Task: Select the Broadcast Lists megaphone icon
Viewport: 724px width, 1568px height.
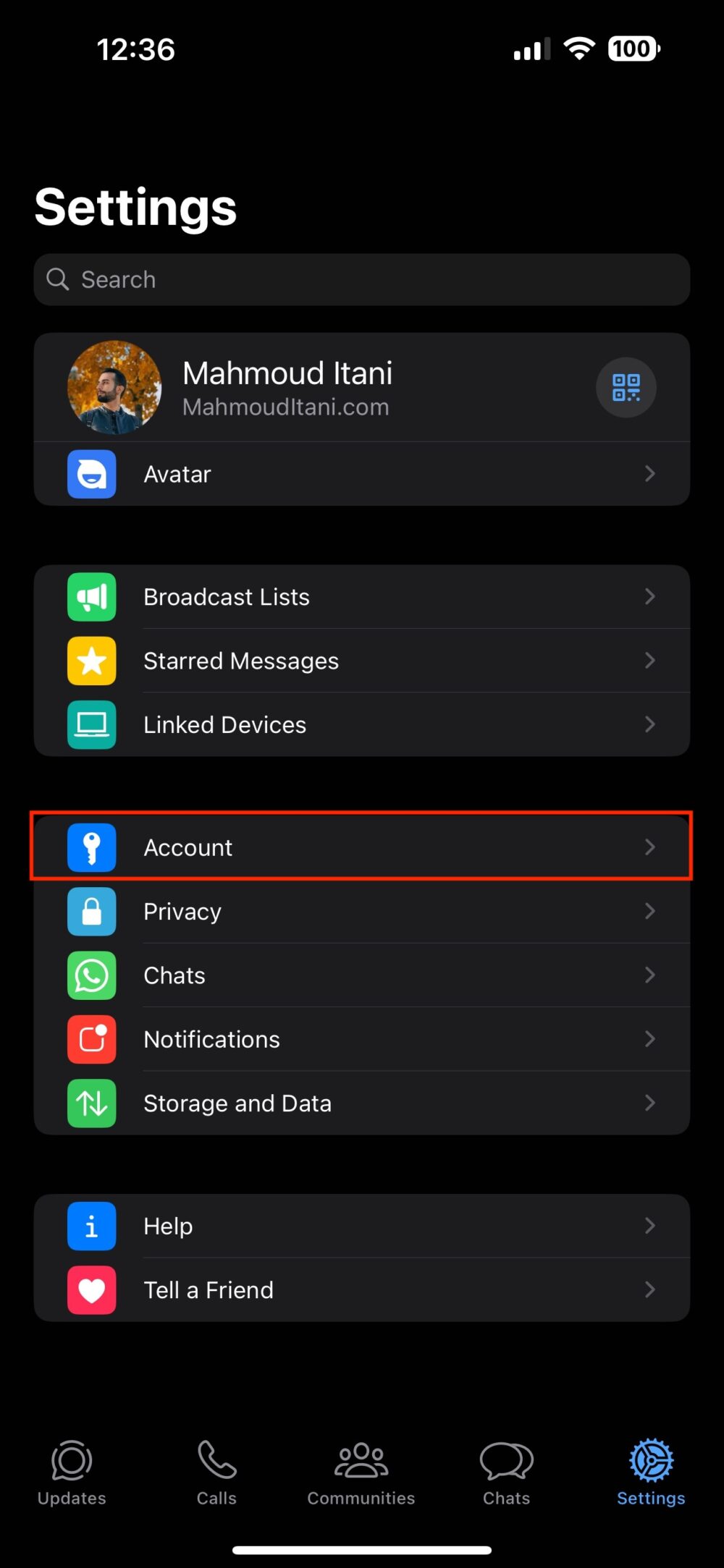Action: (x=91, y=596)
